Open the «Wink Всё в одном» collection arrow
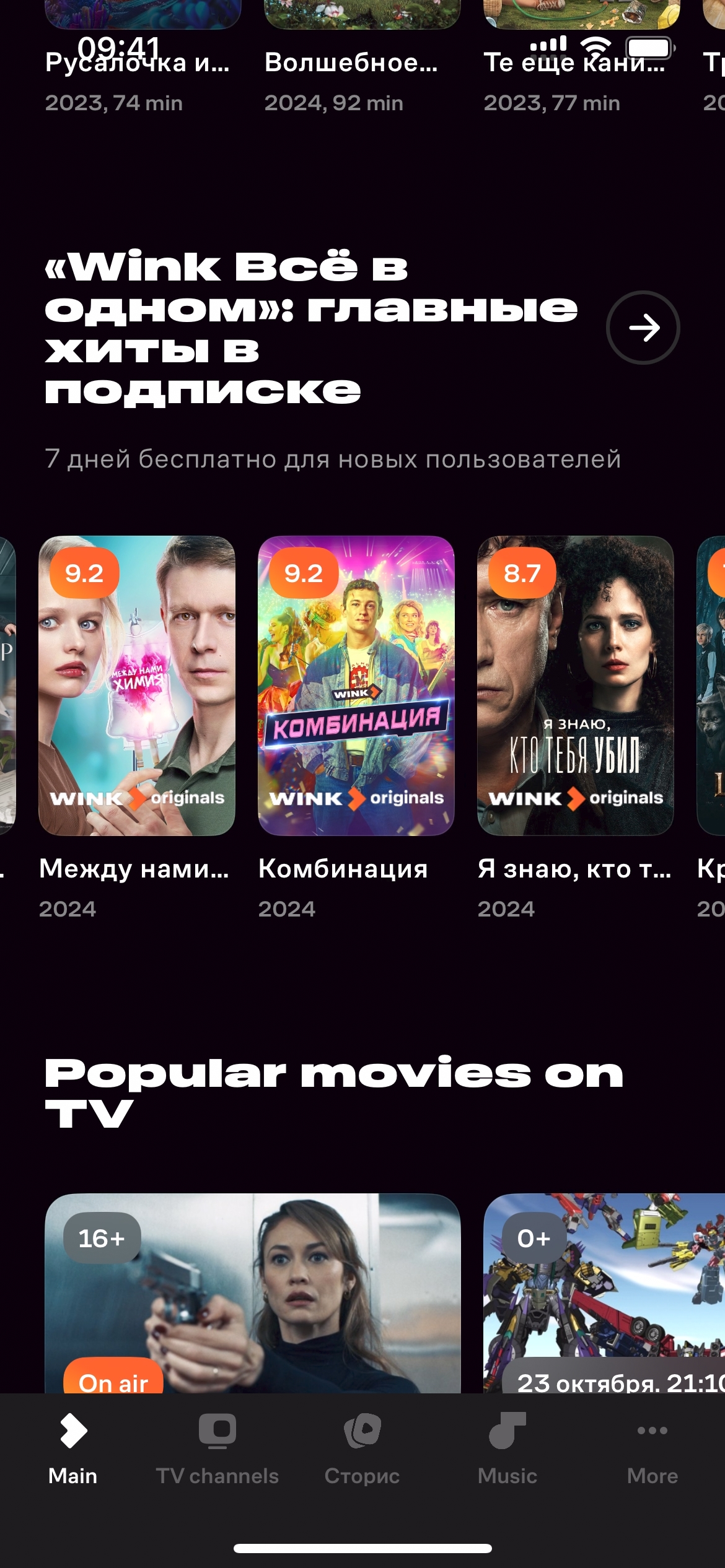The height and width of the screenshot is (1568, 725). coord(643,328)
